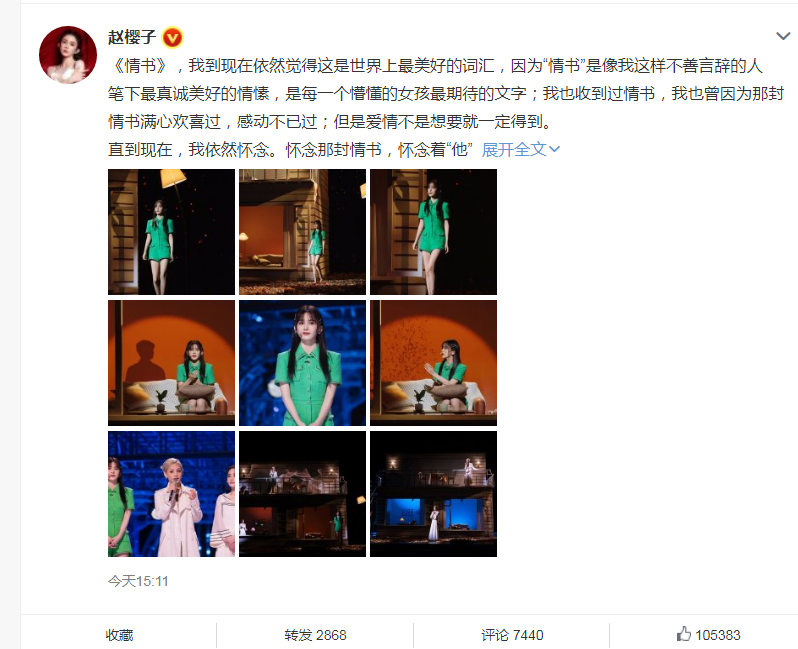Expand full post text via 展开全文
Screen dimensions: 798x649
click(x=520, y=149)
